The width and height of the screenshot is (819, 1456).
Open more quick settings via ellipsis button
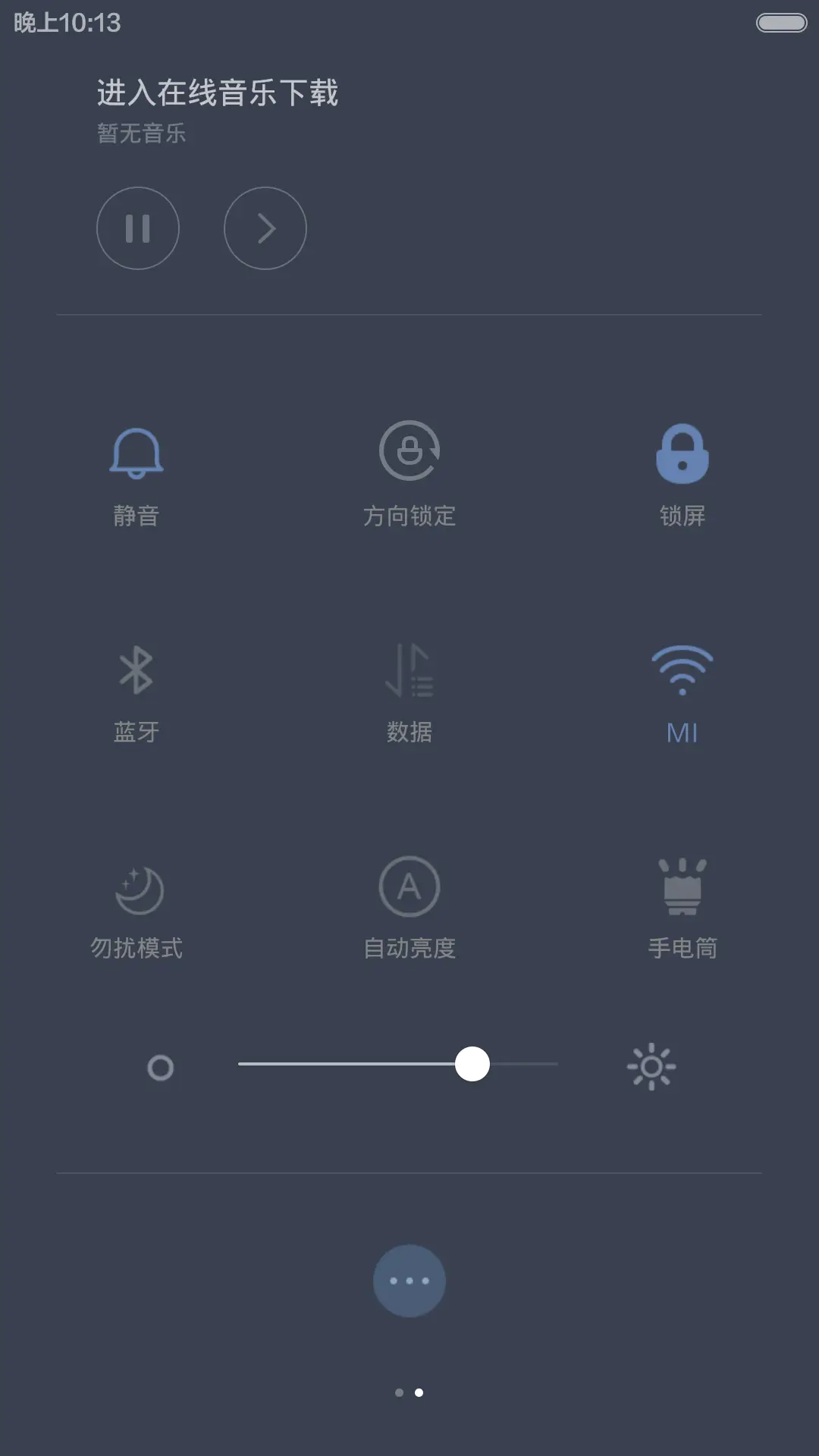pyautogui.click(x=409, y=1279)
